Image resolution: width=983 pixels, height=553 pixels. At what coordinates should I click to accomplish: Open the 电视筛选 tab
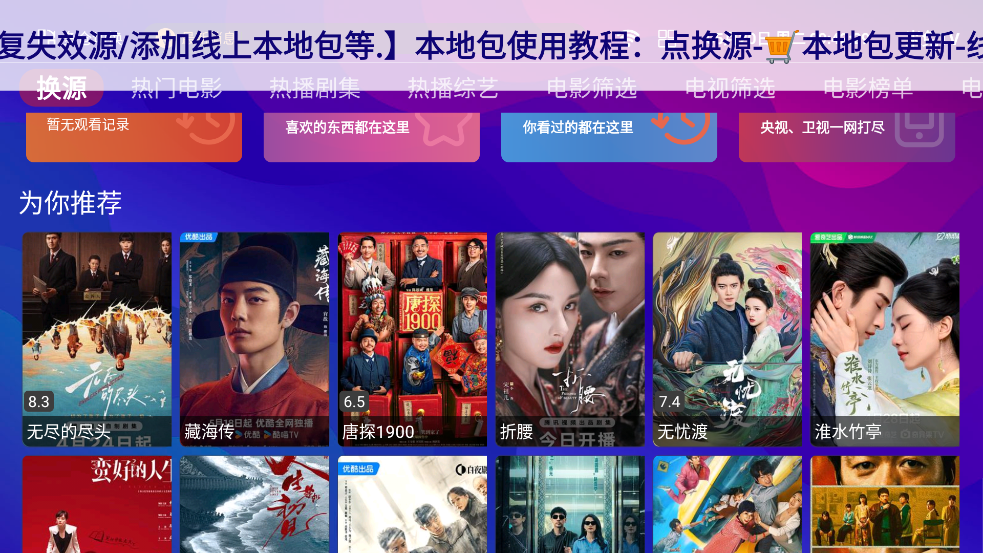coord(729,89)
